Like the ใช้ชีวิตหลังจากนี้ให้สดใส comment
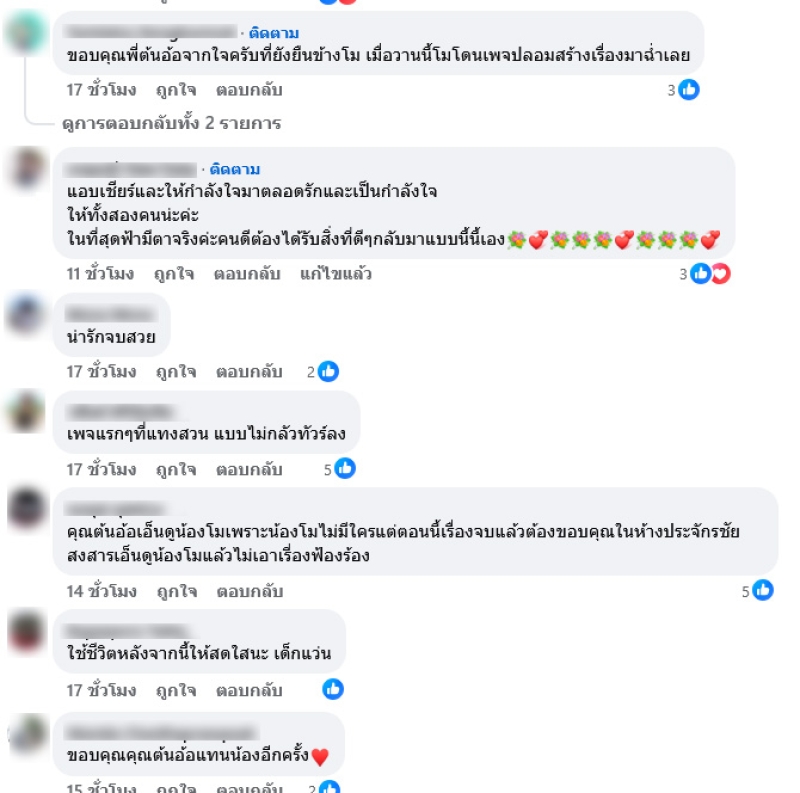The height and width of the screenshot is (793, 800). pyautogui.click(x=175, y=690)
